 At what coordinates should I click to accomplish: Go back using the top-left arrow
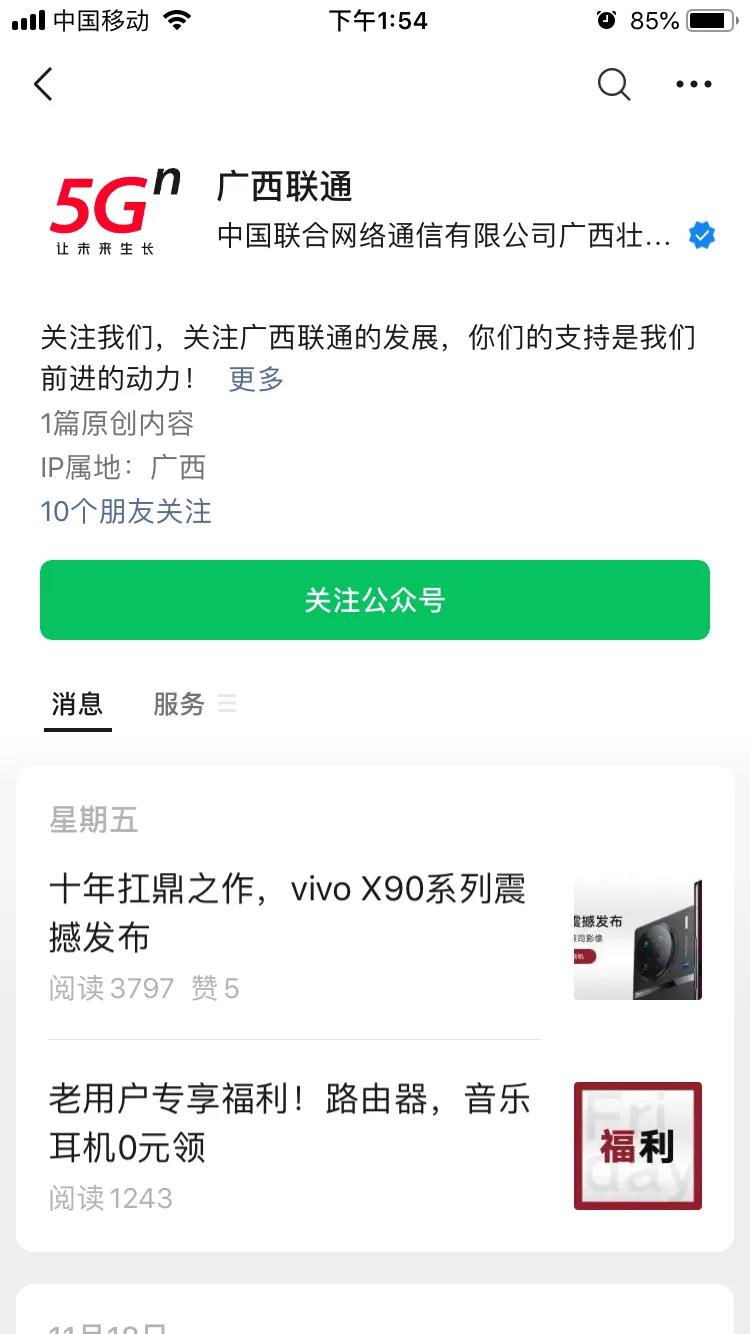point(43,85)
